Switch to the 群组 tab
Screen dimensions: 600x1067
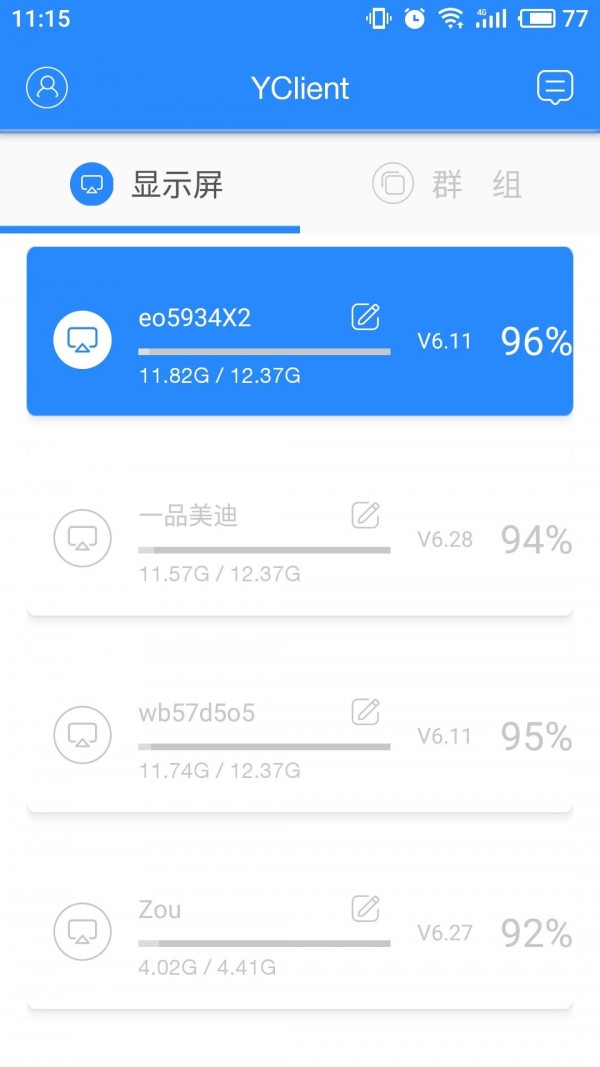[x=448, y=185]
